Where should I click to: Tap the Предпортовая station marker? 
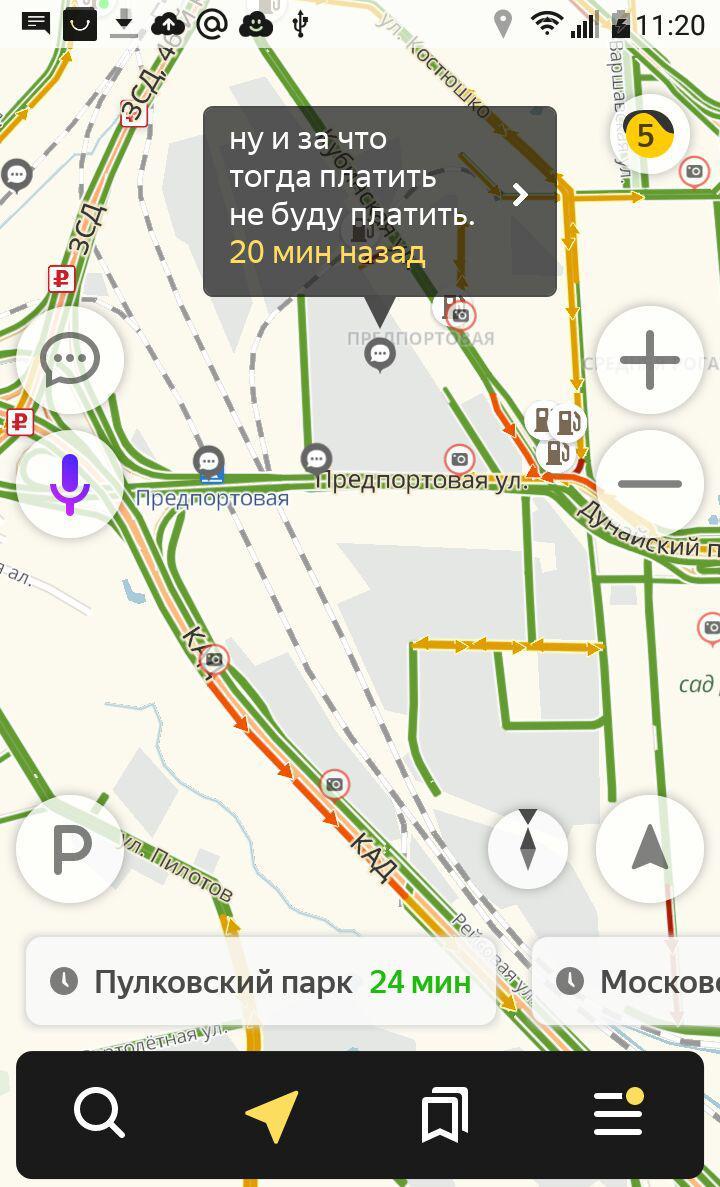(212, 476)
